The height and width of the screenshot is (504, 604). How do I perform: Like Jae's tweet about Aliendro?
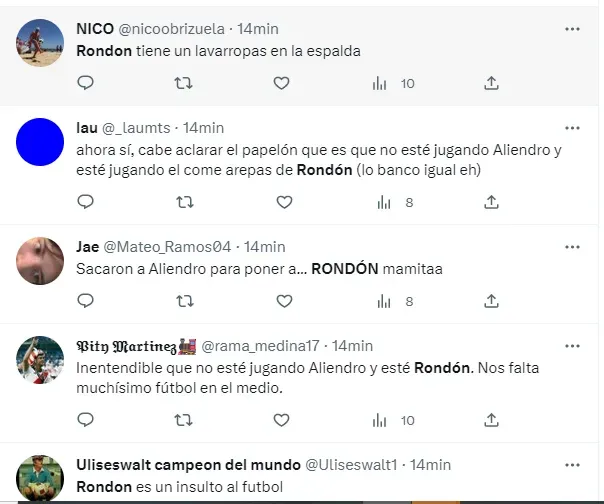click(x=284, y=300)
